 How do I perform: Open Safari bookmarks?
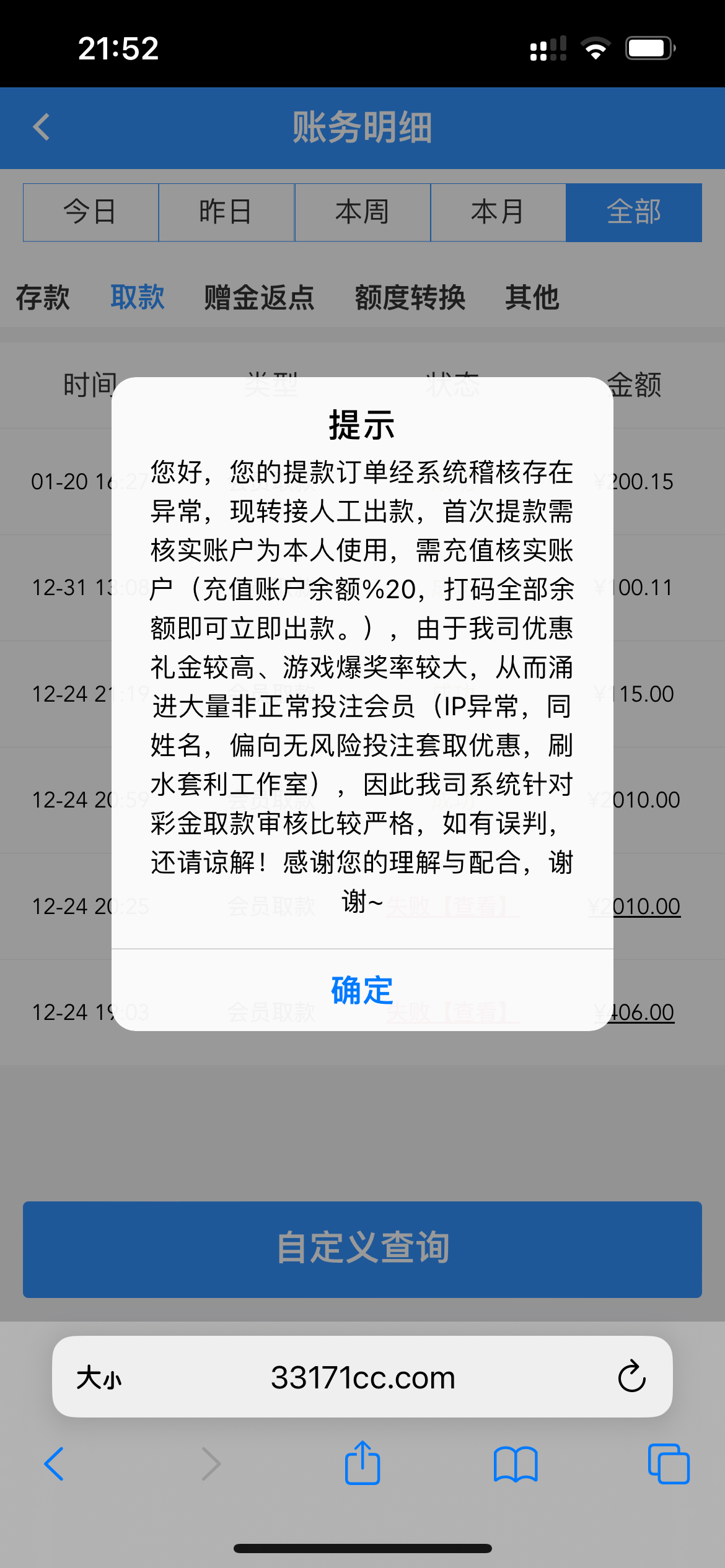tap(516, 1464)
